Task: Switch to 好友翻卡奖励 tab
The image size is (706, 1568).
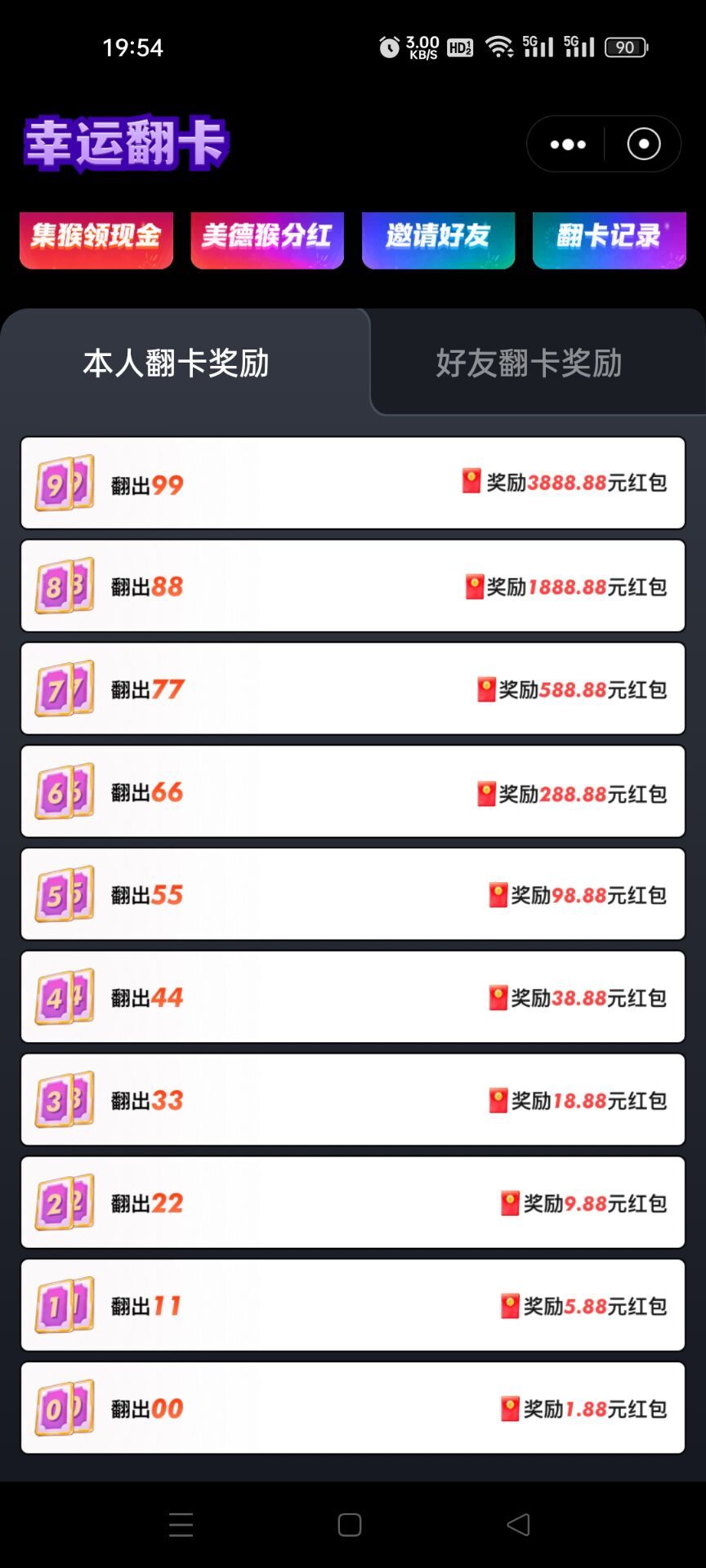Action: (x=529, y=363)
